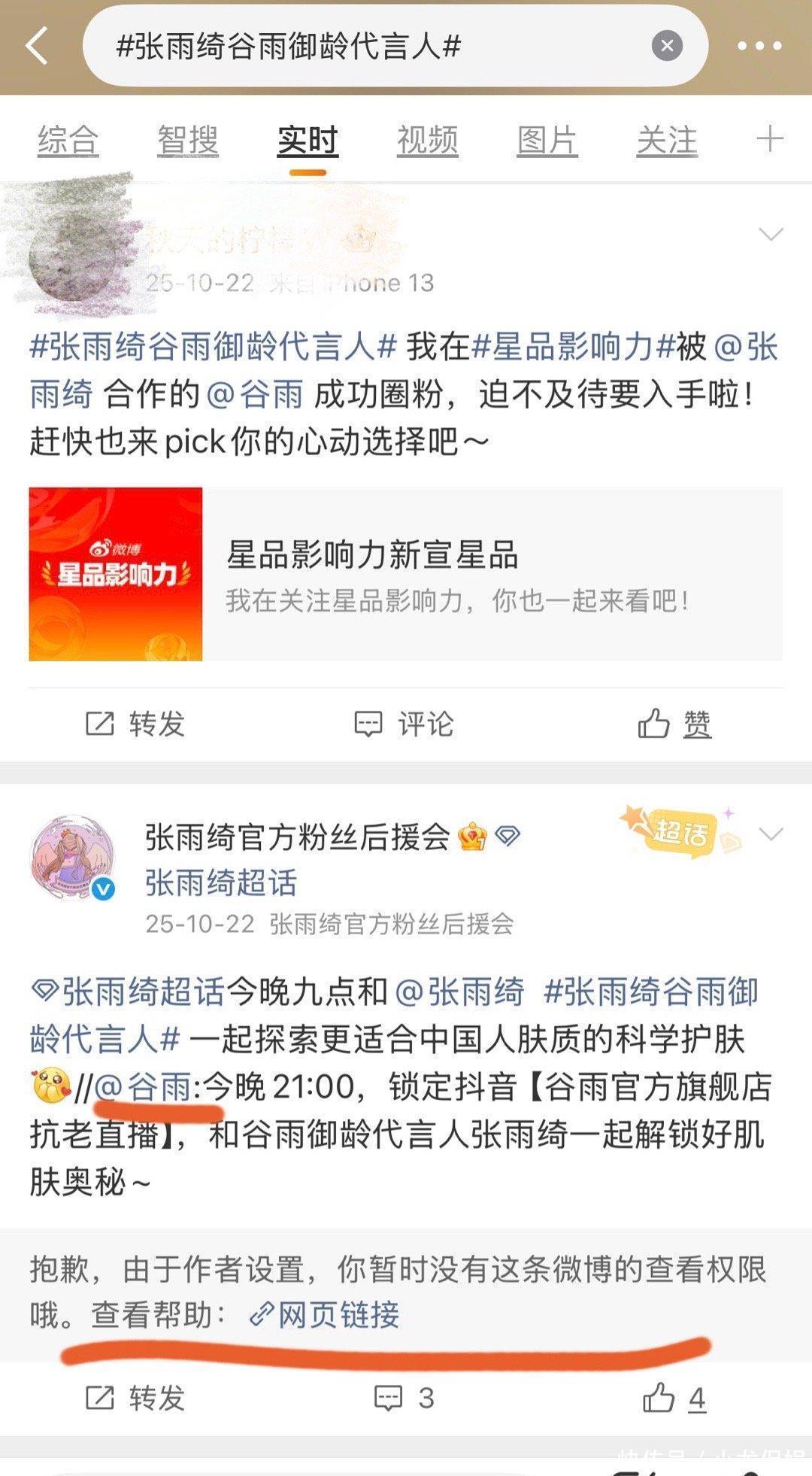Image resolution: width=812 pixels, height=1476 pixels.
Task: Switch to the 智搜 tab
Action: (x=187, y=141)
